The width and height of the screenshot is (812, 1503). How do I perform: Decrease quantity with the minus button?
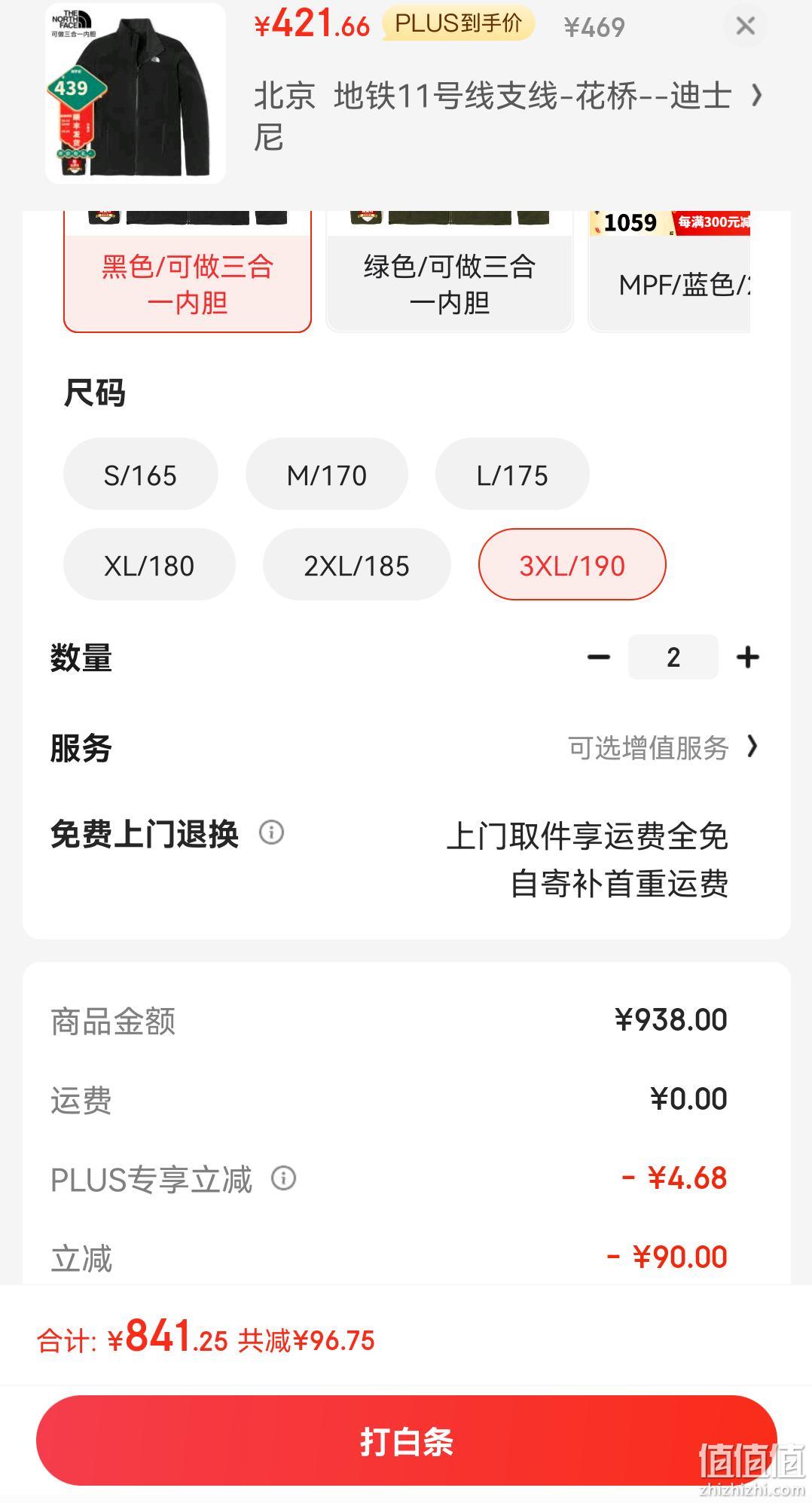(x=599, y=658)
